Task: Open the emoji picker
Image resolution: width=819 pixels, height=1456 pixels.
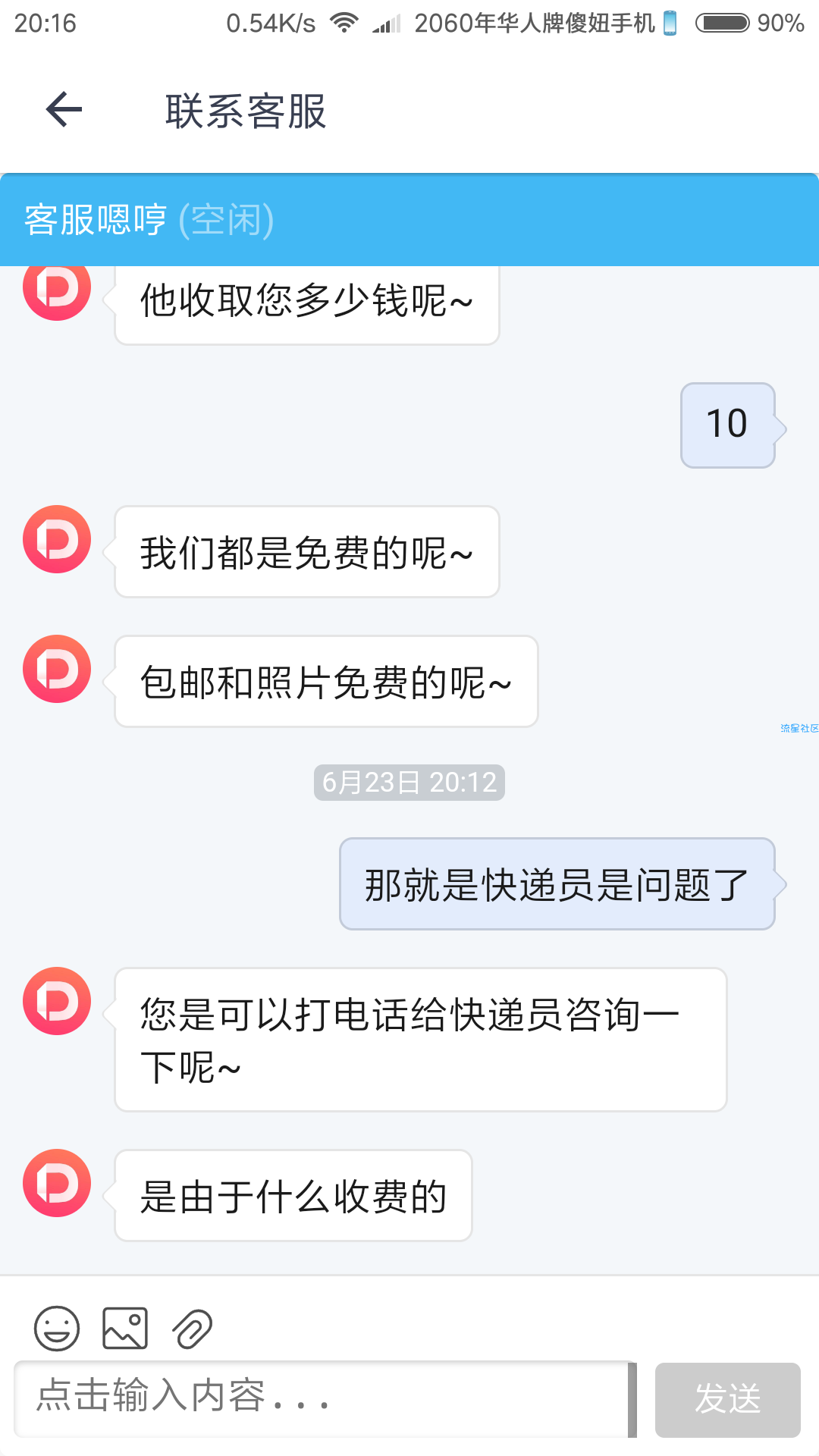Action: 57,1329
